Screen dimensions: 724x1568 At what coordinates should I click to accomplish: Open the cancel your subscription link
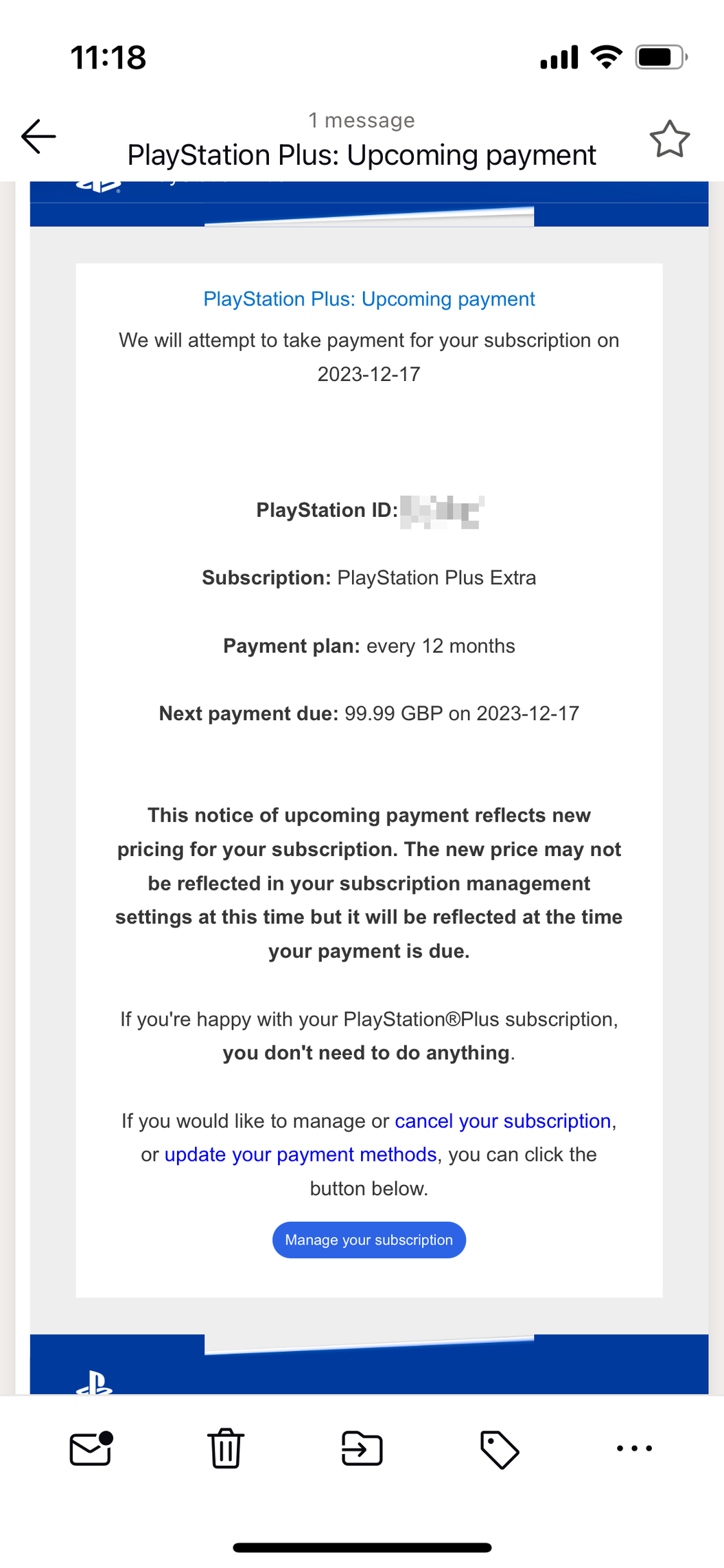coord(502,1121)
